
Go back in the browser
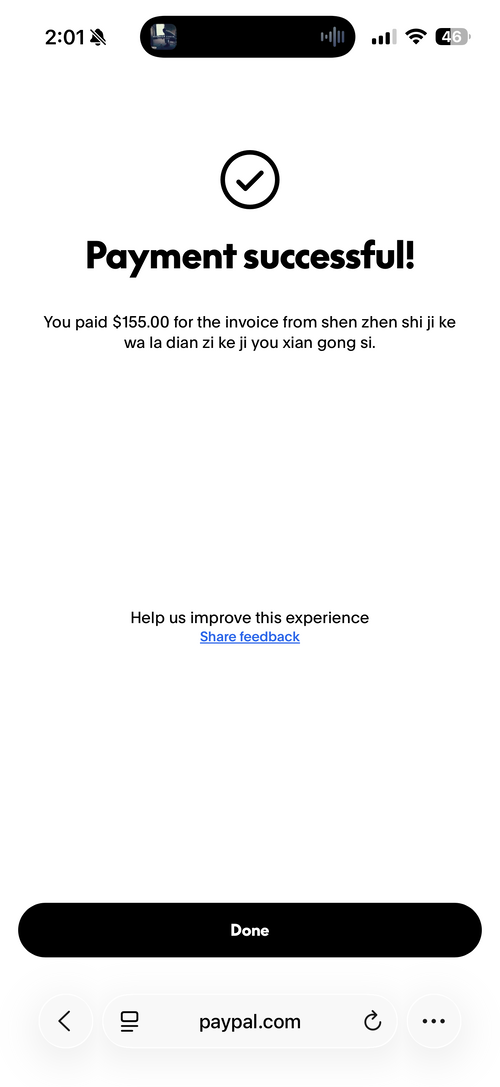pos(65,1021)
